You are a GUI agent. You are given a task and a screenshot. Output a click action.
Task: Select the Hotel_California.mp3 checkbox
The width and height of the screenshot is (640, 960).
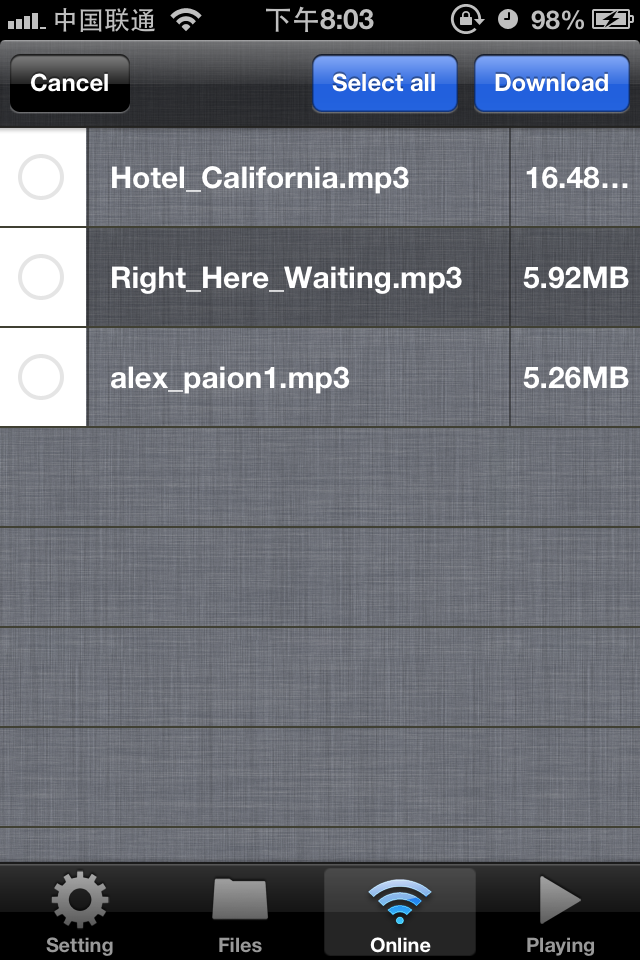[42, 178]
